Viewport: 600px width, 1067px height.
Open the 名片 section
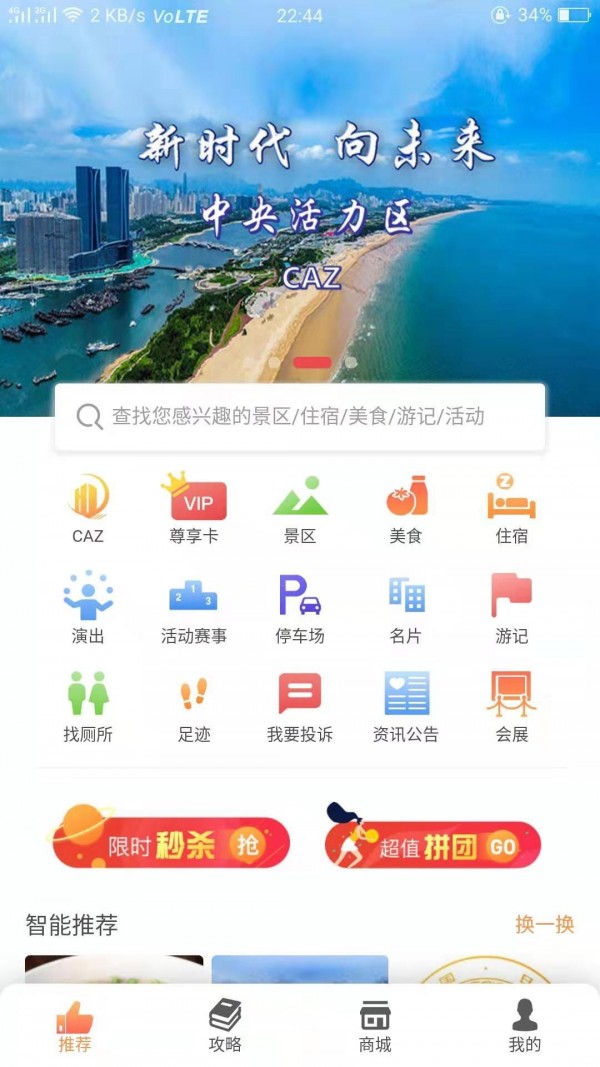(406, 607)
